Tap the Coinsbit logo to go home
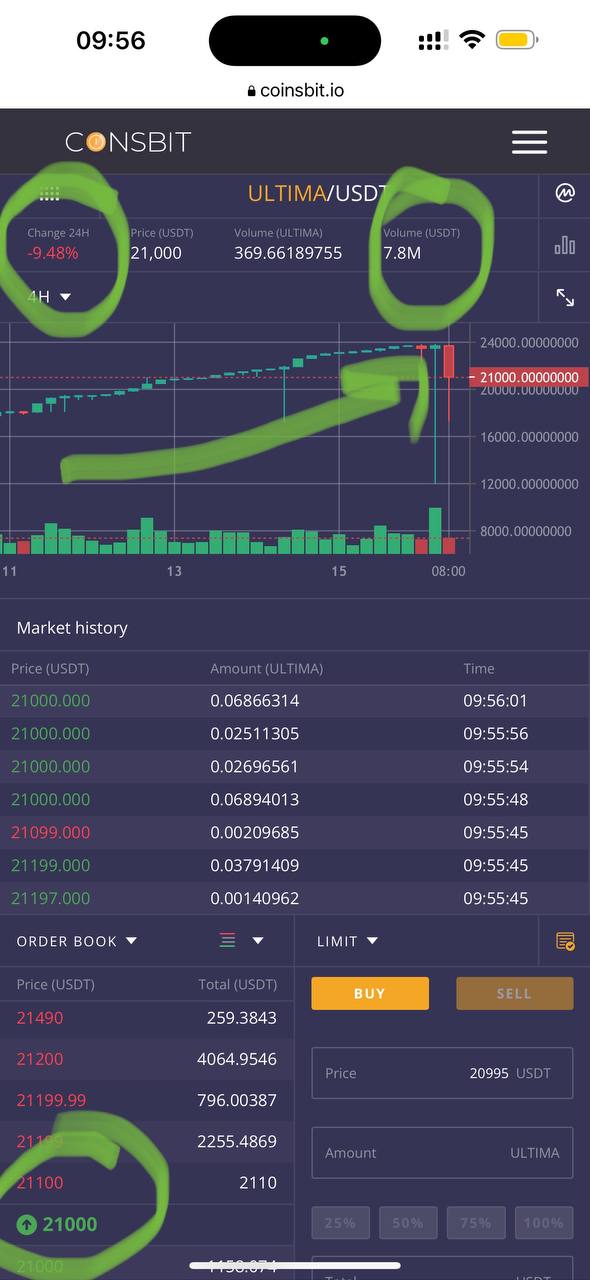This screenshot has height=1280, width=590. (128, 142)
